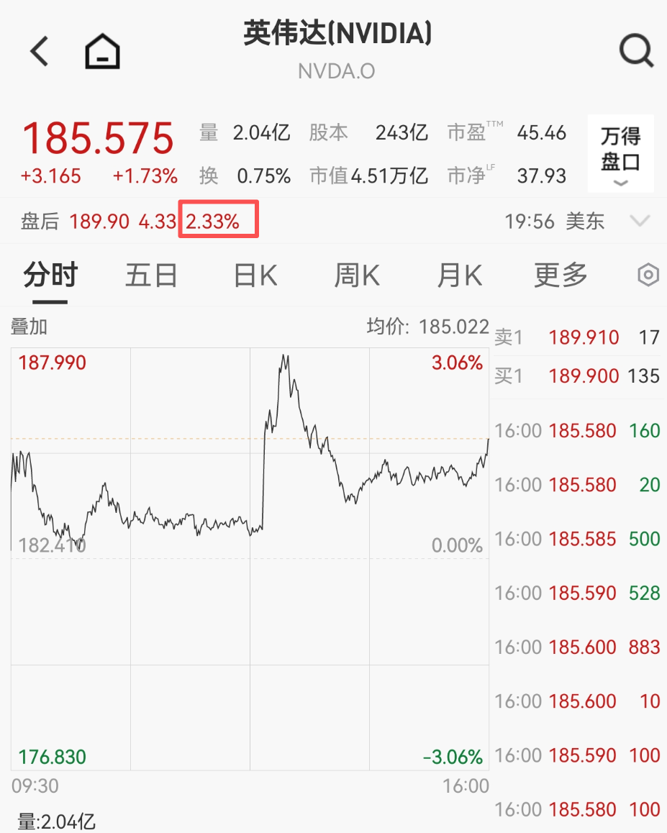This screenshot has width=667, height=833.
Task: Tap 叠加 to overlay a comparison
Action: [x=29, y=326]
